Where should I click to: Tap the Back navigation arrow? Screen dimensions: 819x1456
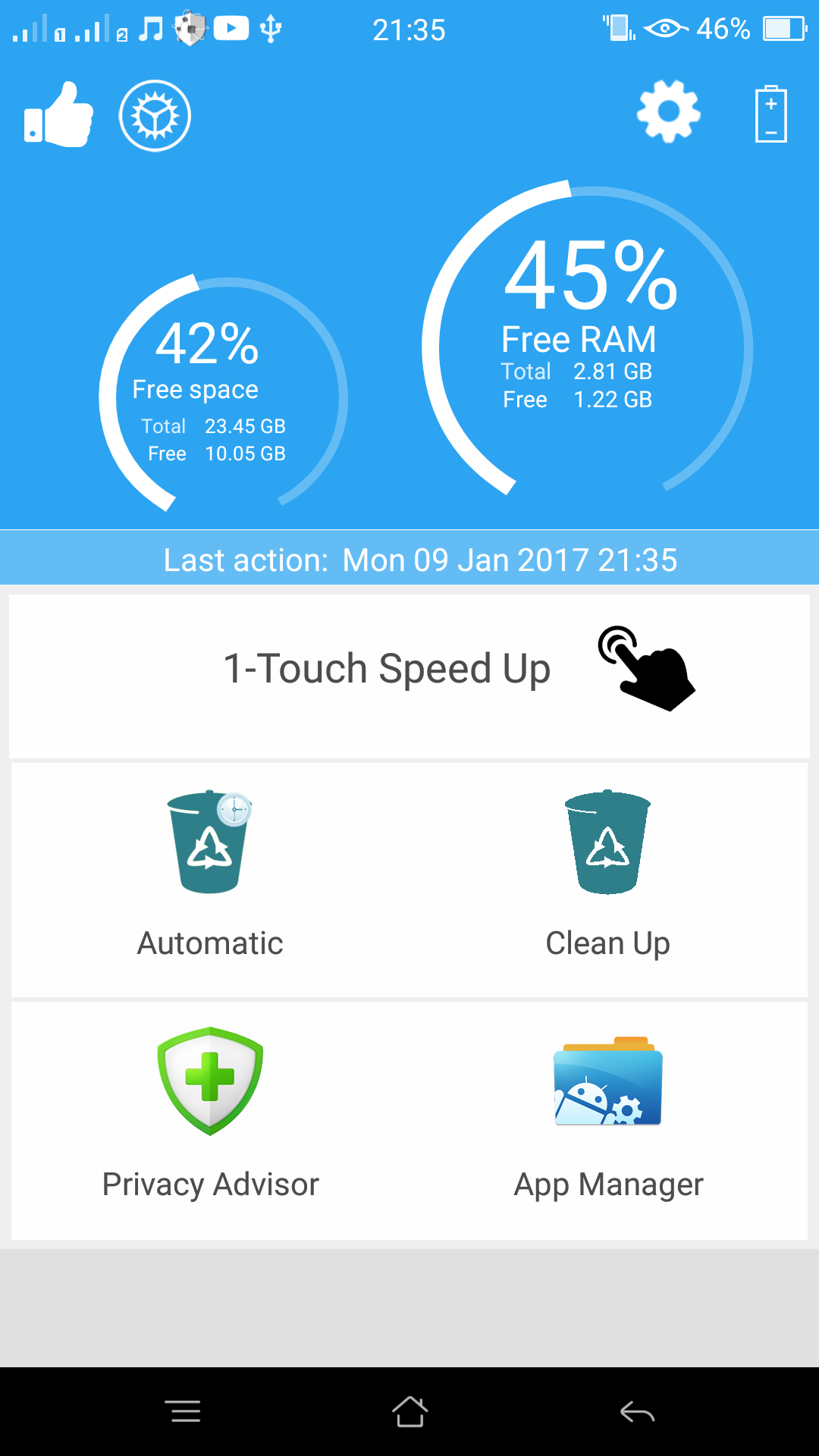click(x=635, y=1410)
